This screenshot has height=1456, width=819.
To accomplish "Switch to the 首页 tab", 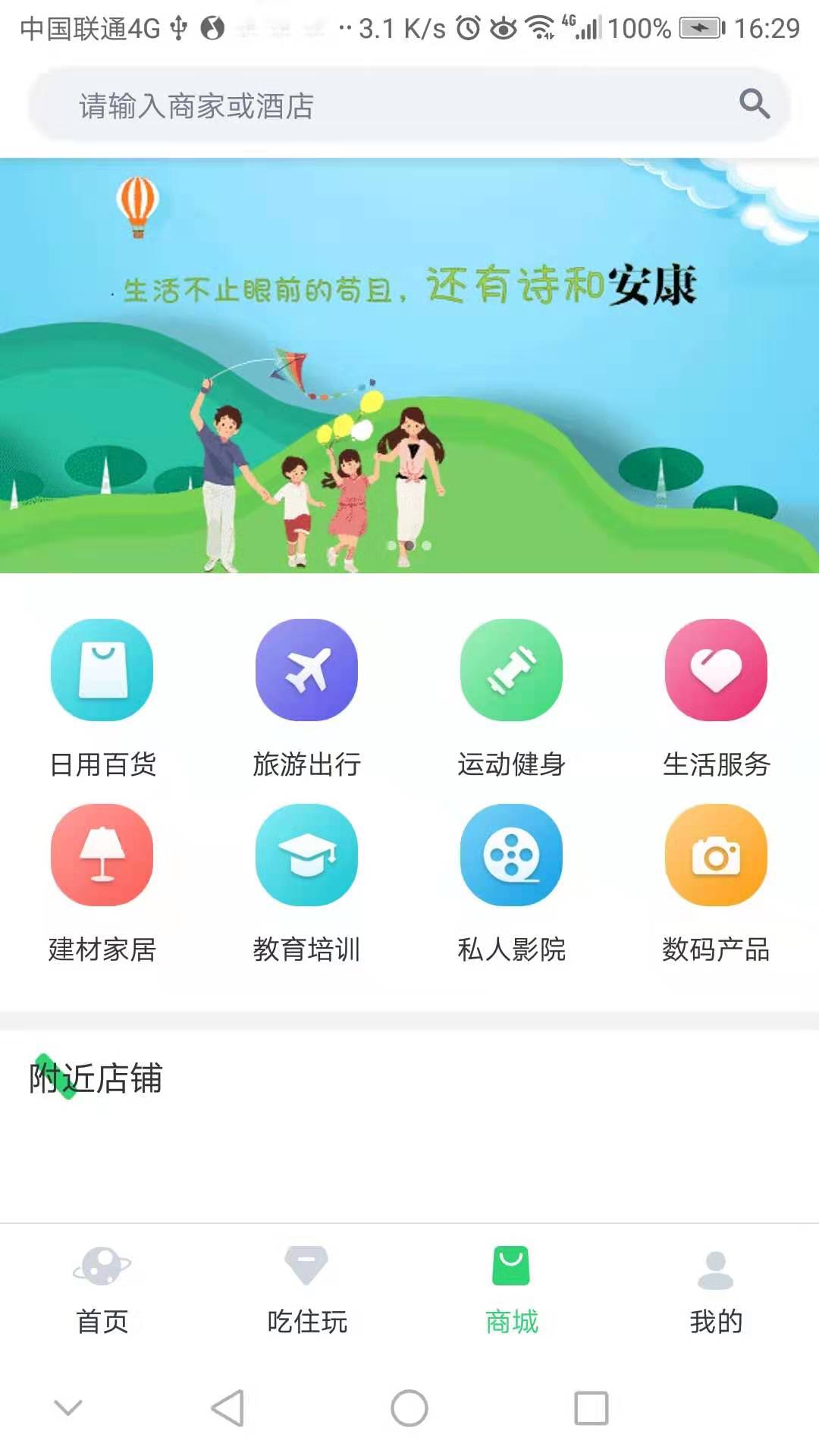I will pyautogui.click(x=102, y=1291).
